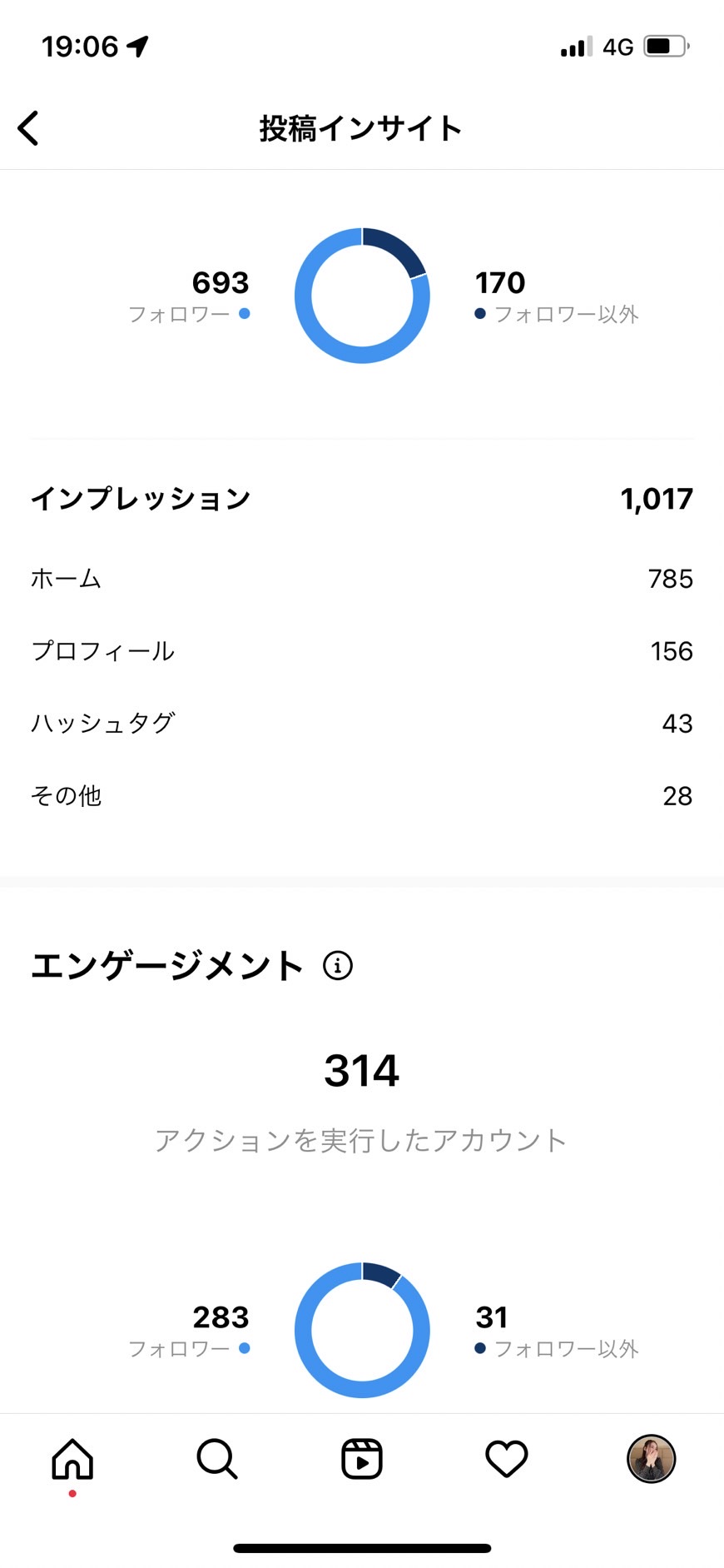Screen dimensions: 724x1568
Task: Open the info icon beside エンゲージメント
Action: (338, 965)
